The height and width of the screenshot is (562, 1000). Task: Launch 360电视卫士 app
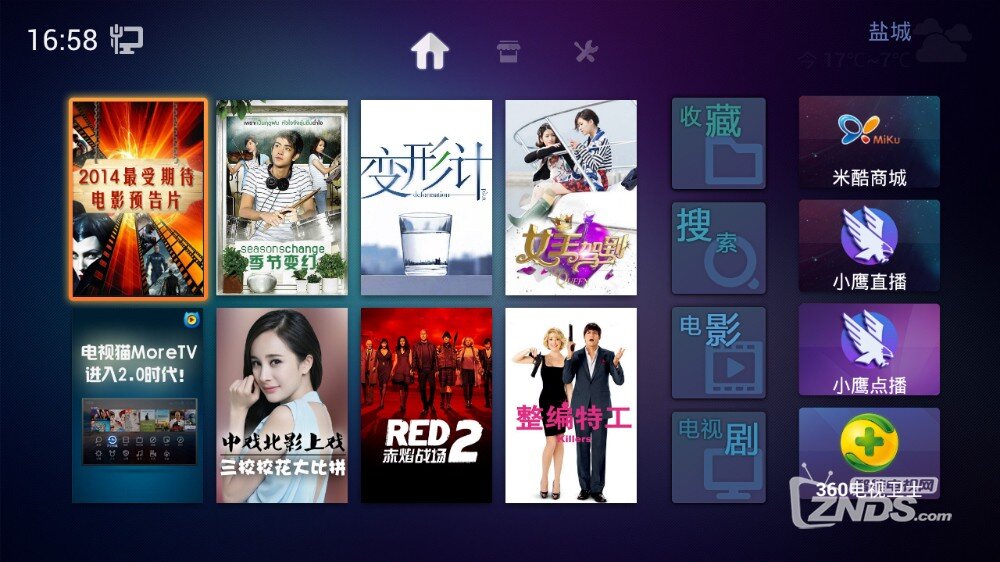tap(869, 455)
